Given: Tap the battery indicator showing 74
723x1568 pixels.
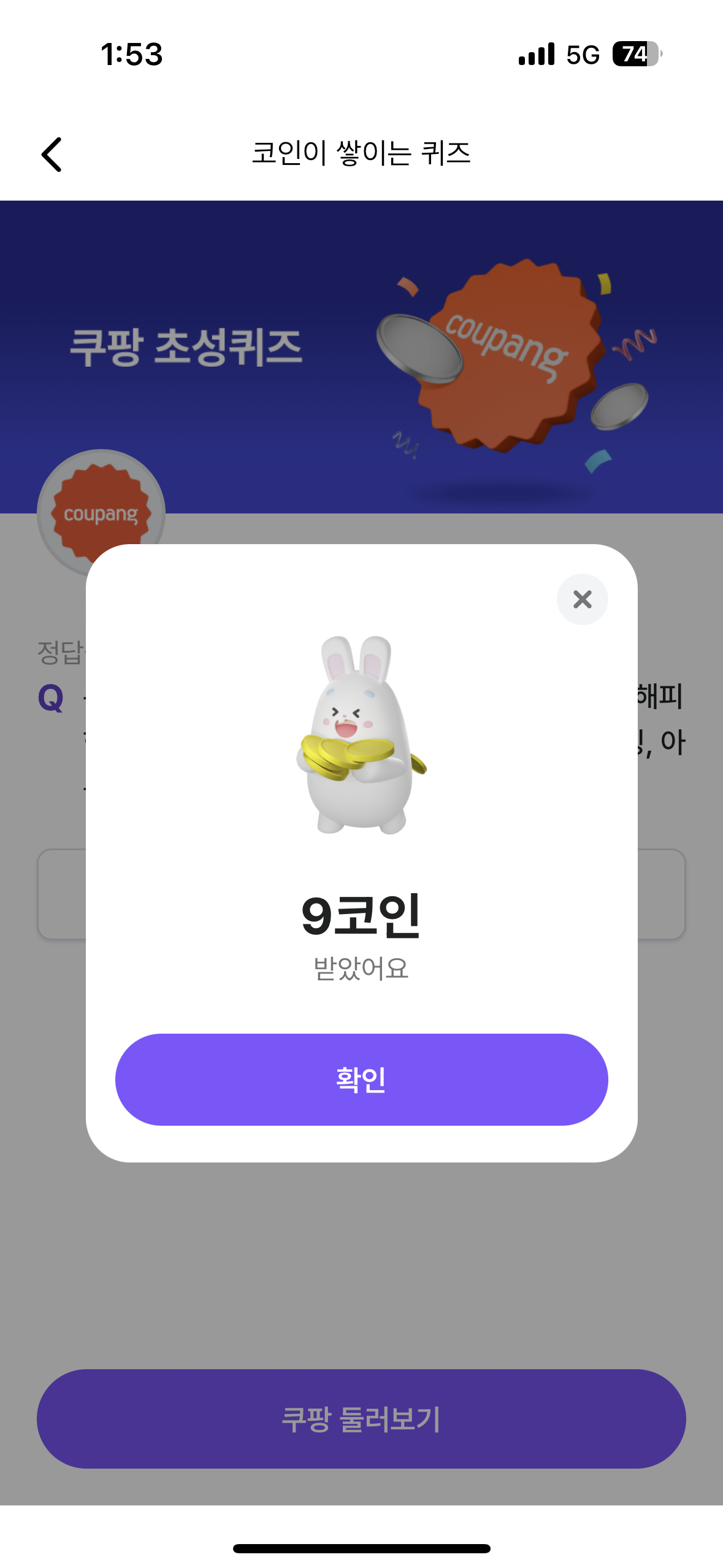Looking at the screenshot, I should coord(636,55).
